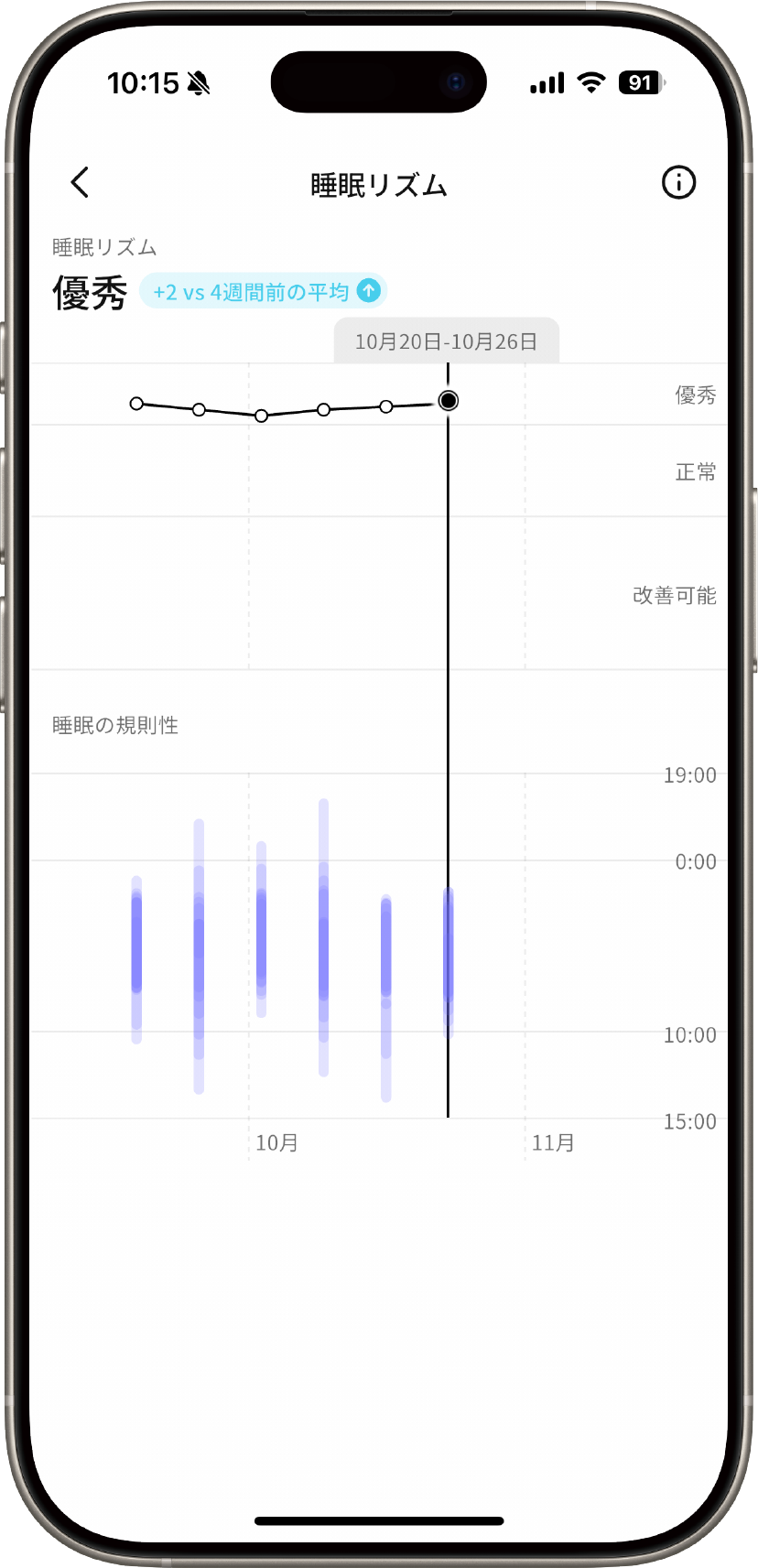Select the first data point on the line chart
Image resolution: width=758 pixels, height=1568 pixels.
click(x=136, y=404)
